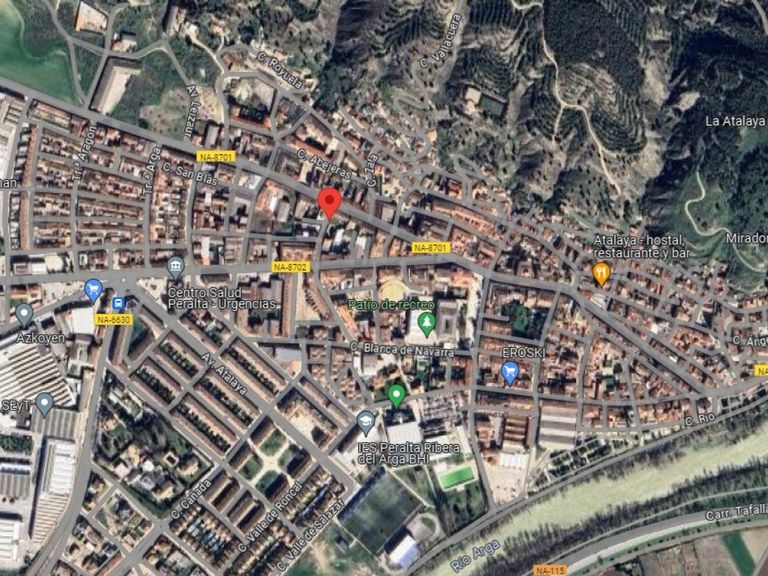Open Atalaya hostal, restaurante y bar marker
Viewport: 768px width, 576px height.
(x=601, y=273)
